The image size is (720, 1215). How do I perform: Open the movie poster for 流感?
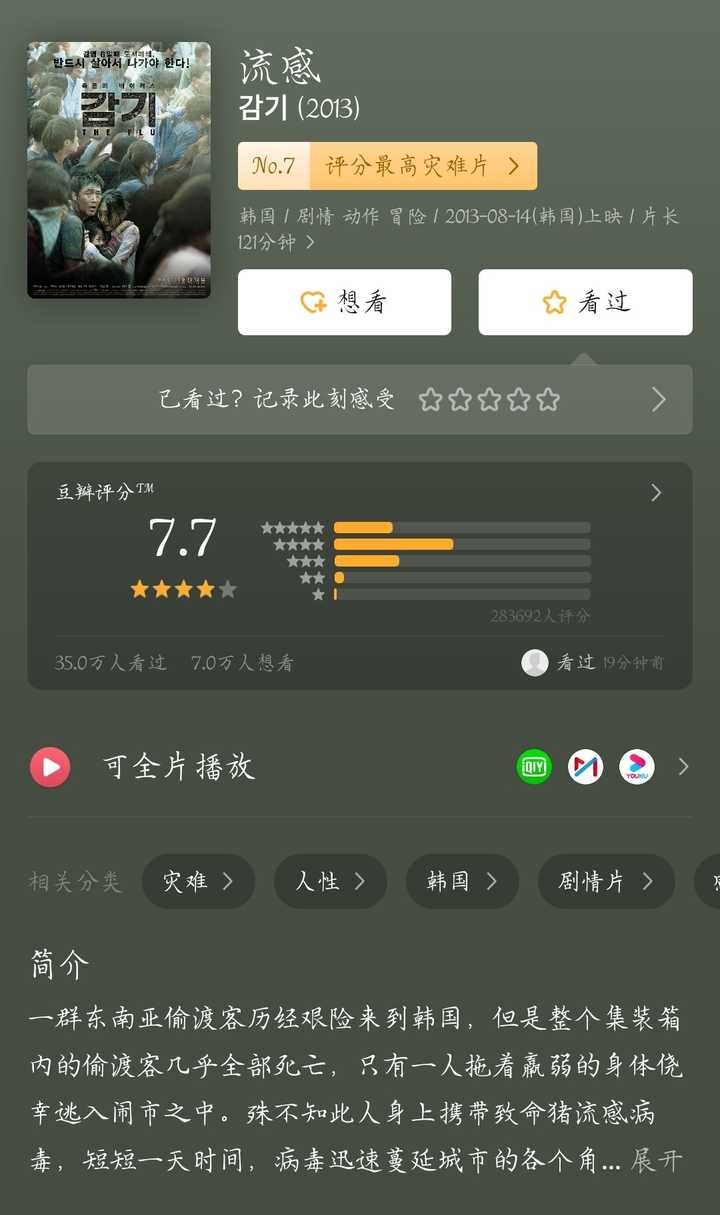(x=119, y=170)
